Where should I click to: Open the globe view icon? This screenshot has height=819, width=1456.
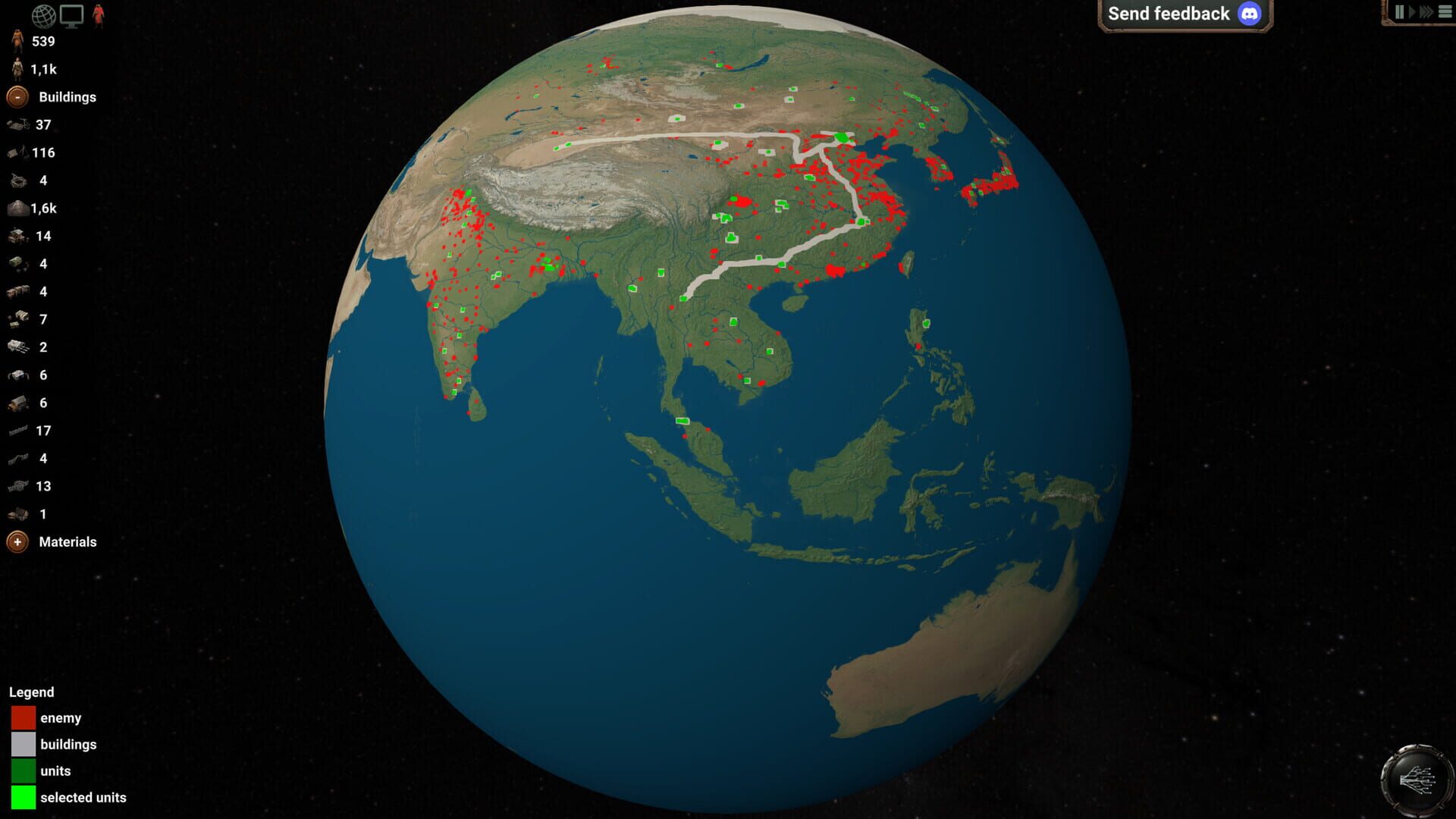pos(43,15)
